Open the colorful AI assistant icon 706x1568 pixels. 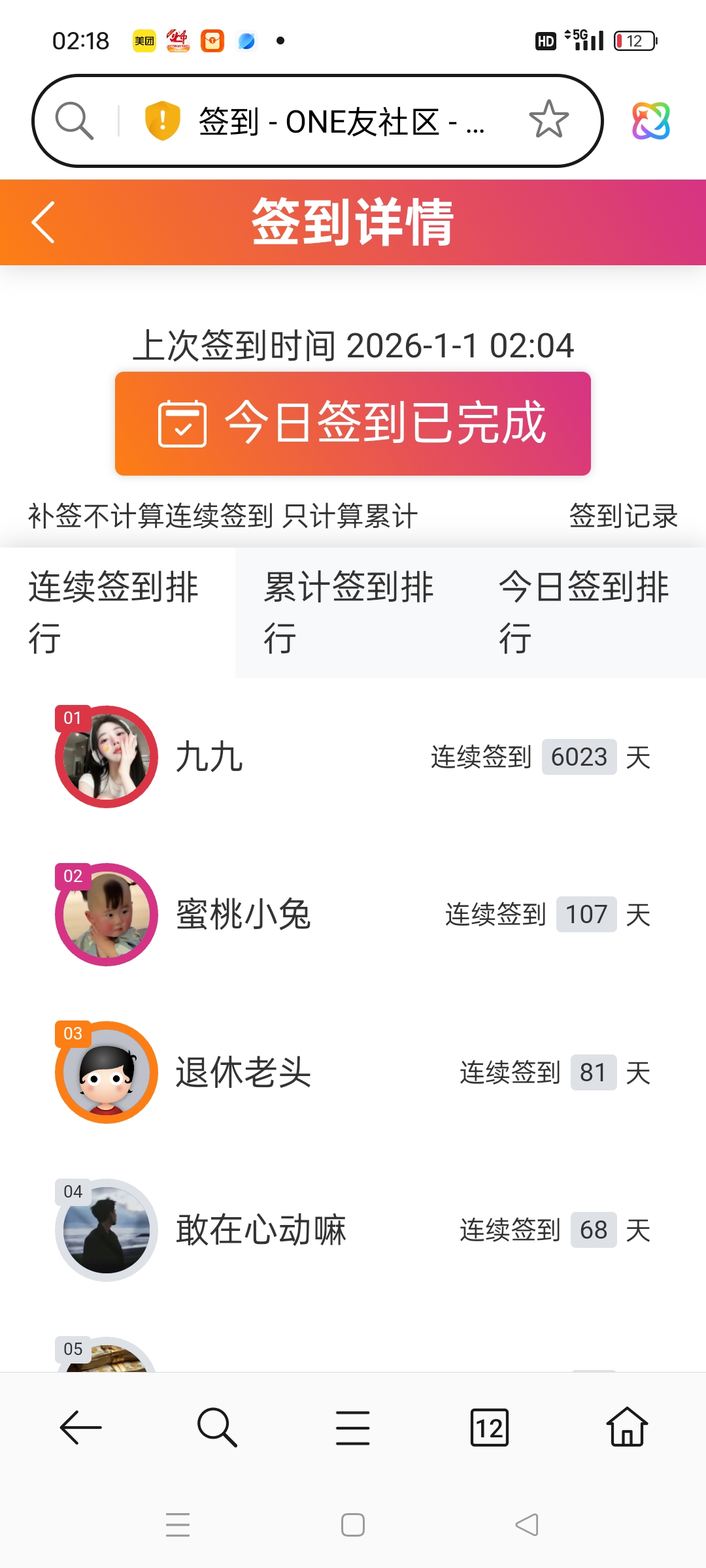(650, 121)
